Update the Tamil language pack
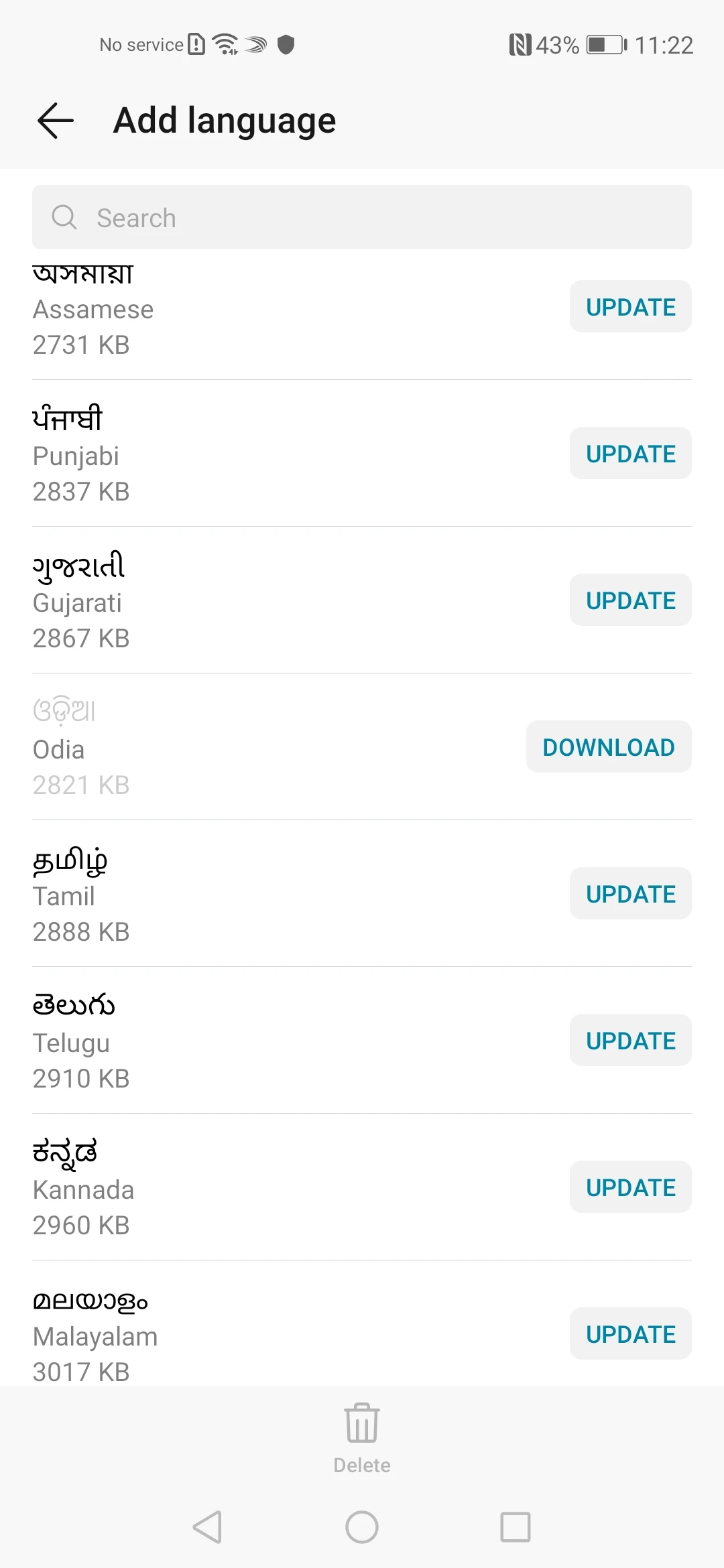This screenshot has width=724, height=1568. [x=631, y=894]
